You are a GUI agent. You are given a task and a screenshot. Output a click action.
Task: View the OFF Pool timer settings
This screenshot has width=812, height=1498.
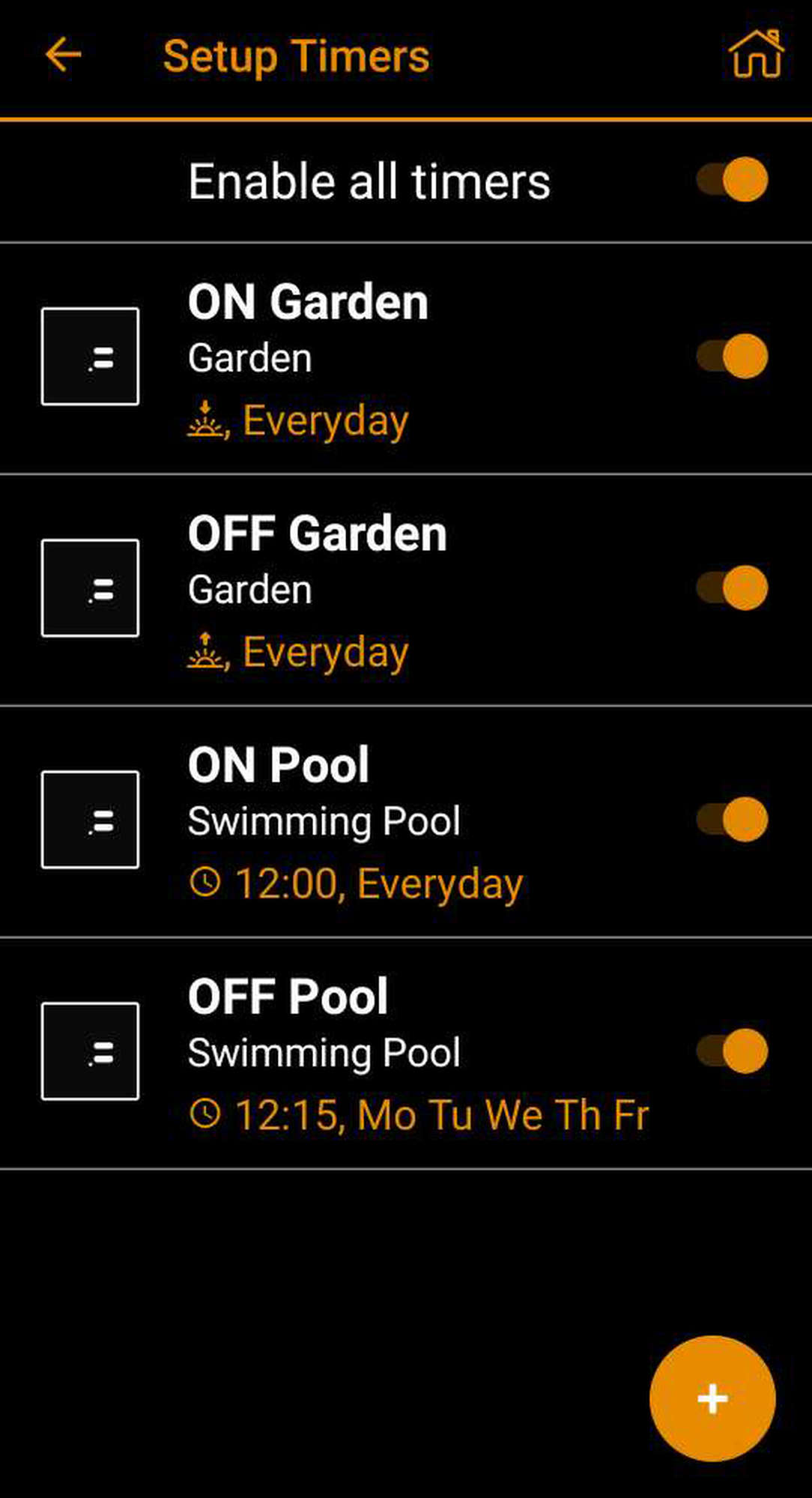[375, 1052]
